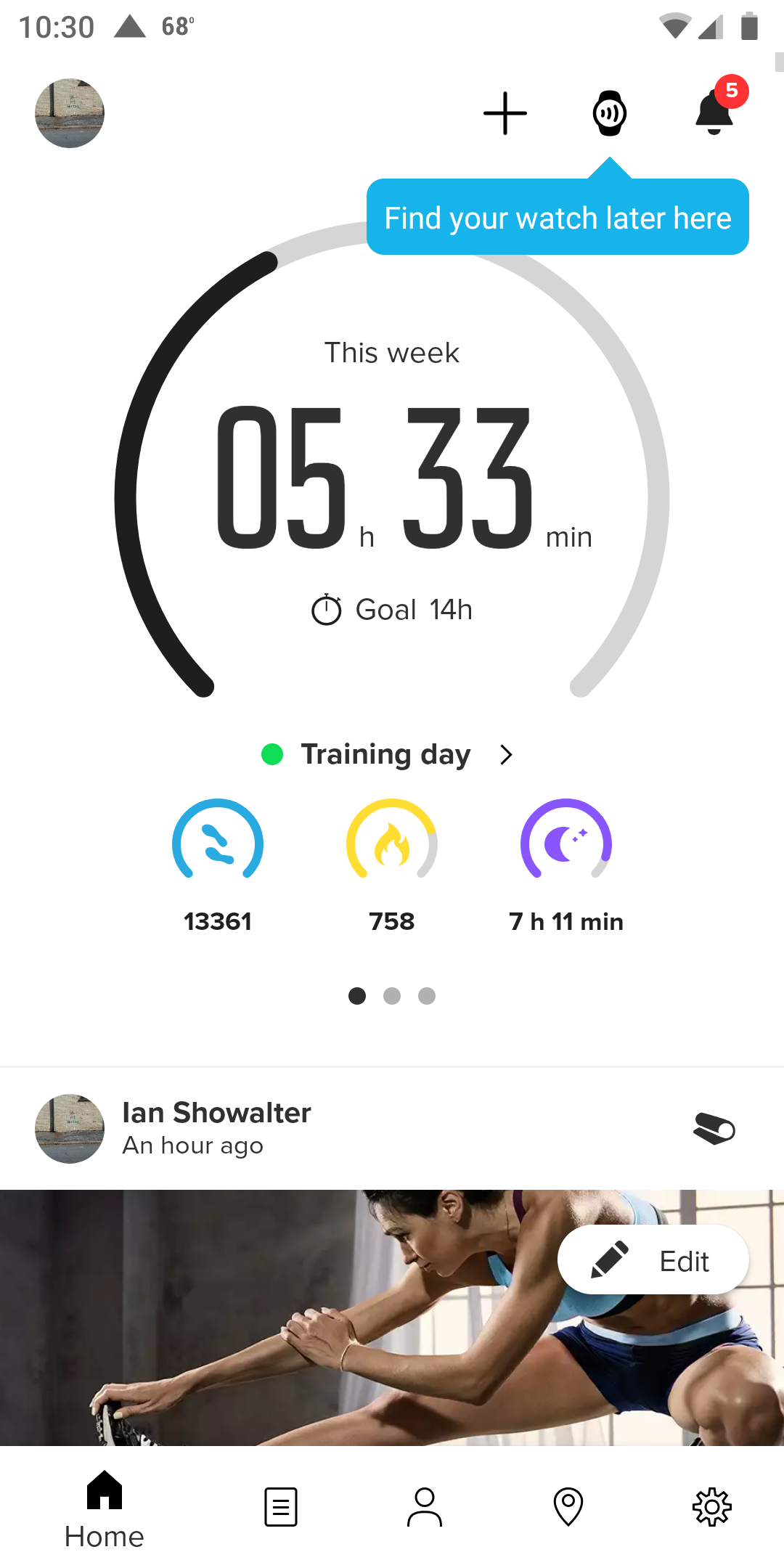Screen dimensions: 784x1568
Task: Dismiss the 'Find your watch later here' tooltip
Action: click(x=558, y=218)
